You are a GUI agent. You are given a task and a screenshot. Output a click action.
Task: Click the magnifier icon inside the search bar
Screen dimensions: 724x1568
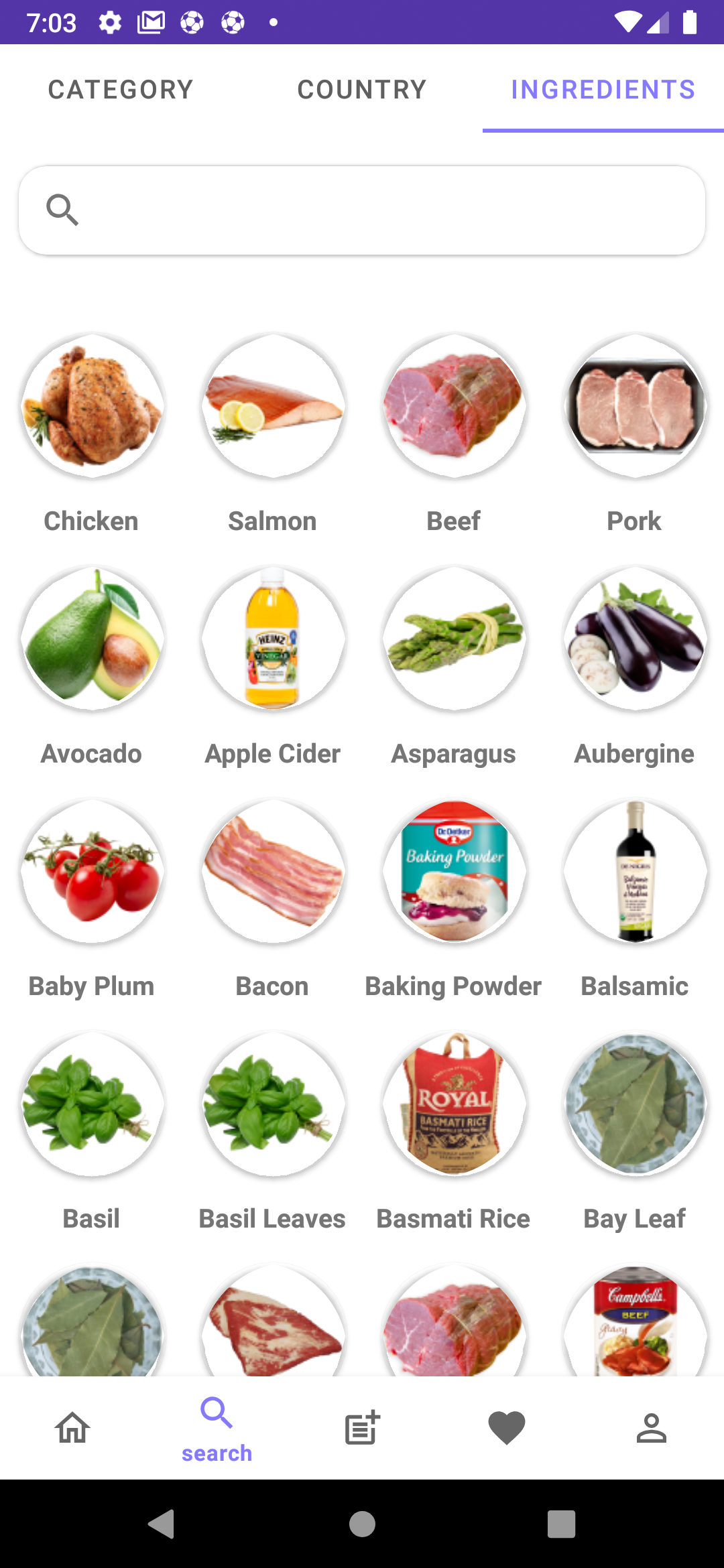pyautogui.click(x=62, y=209)
